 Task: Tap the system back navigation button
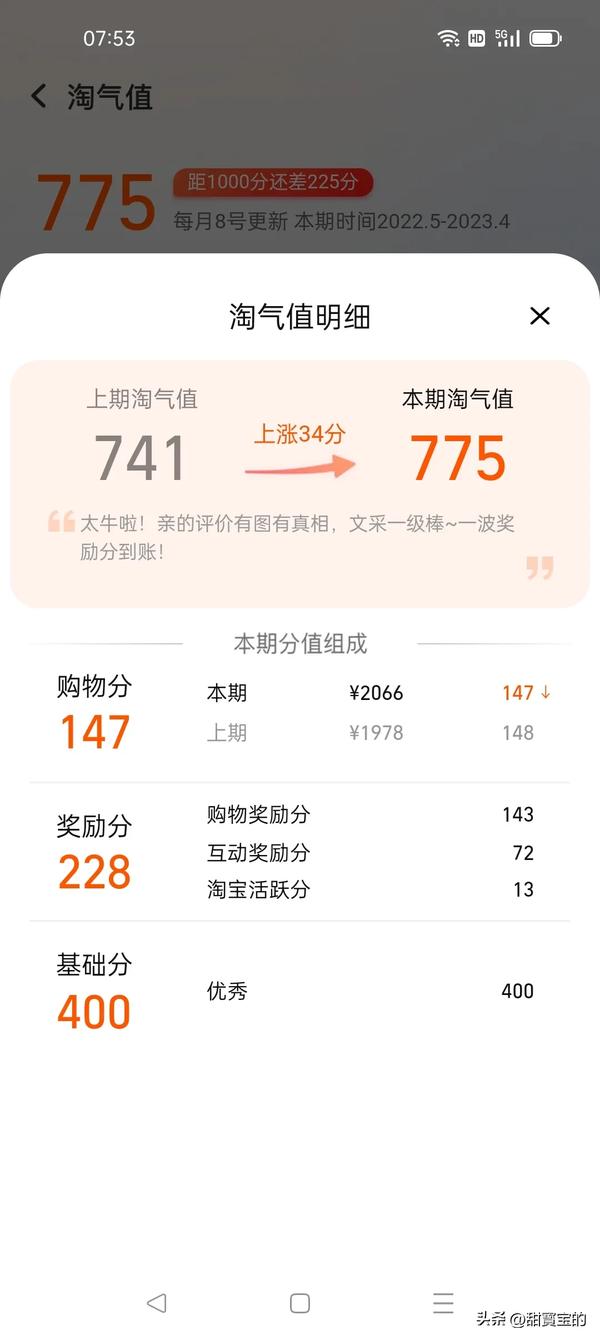point(156,1302)
